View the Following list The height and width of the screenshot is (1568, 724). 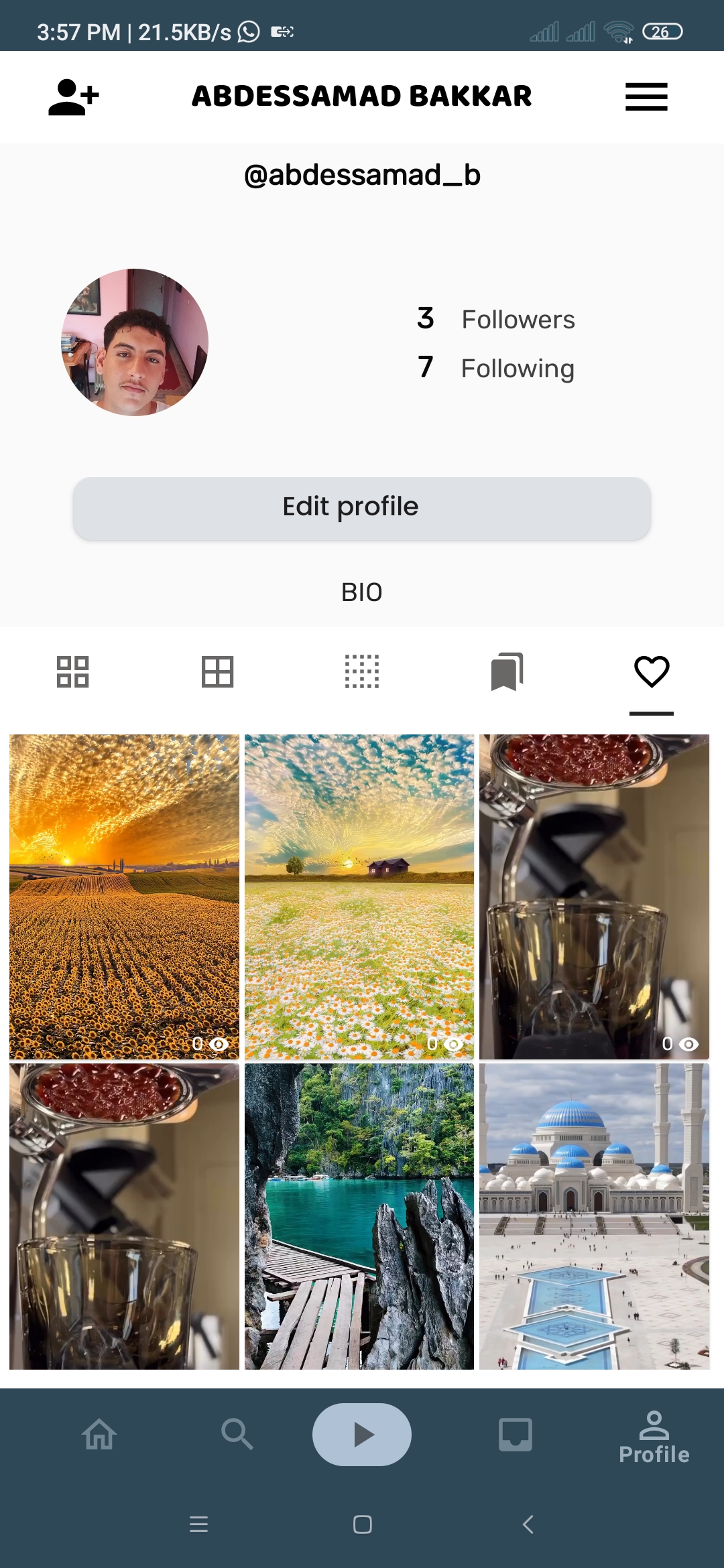click(x=496, y=369)
